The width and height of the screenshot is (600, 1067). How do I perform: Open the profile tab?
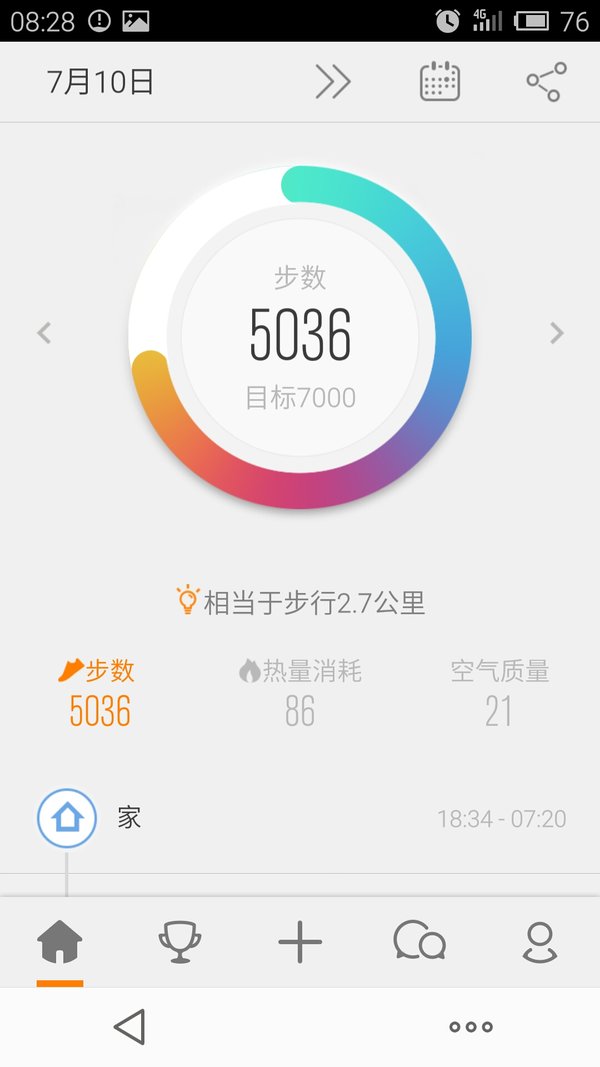click(540, 942)
